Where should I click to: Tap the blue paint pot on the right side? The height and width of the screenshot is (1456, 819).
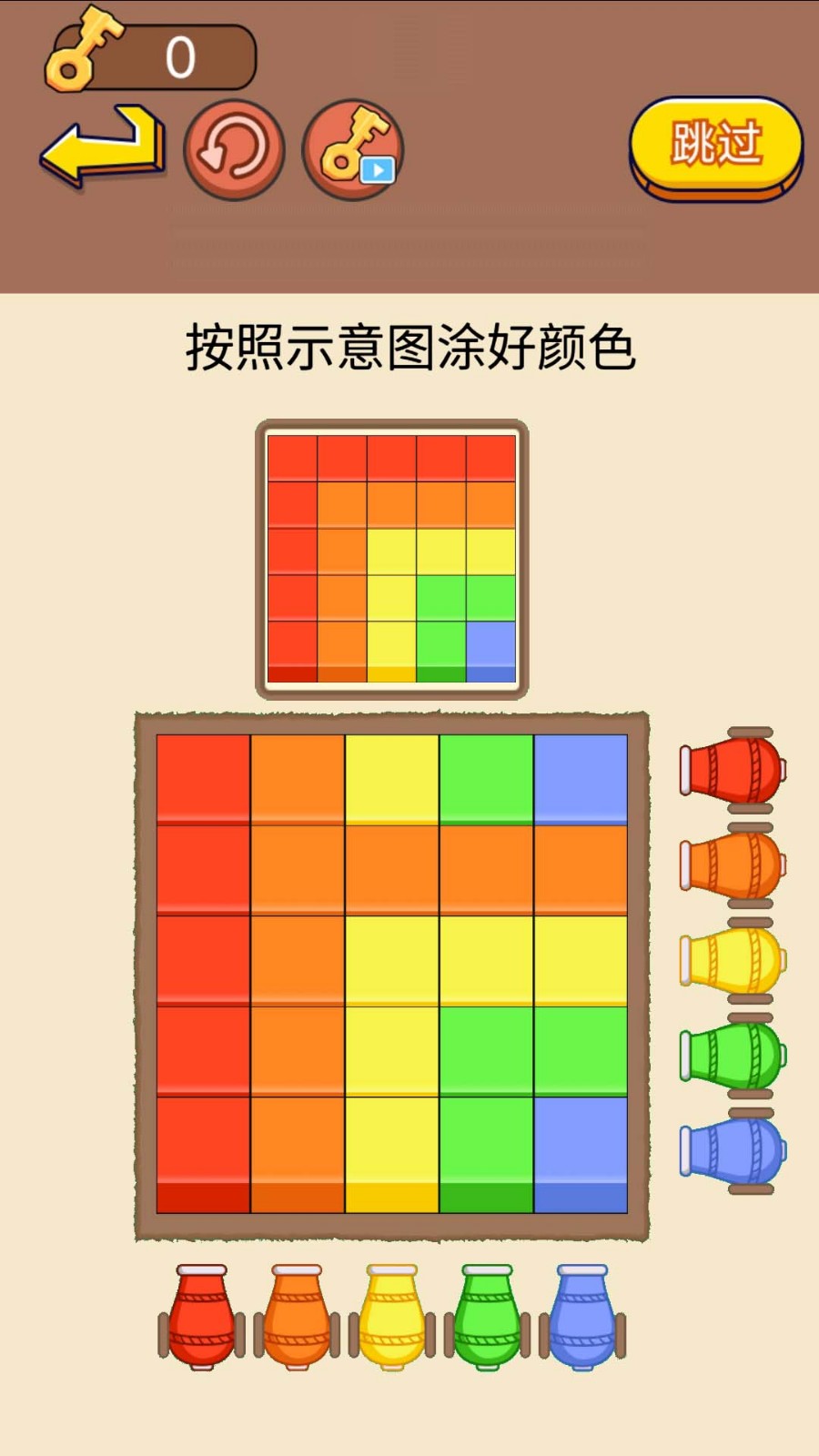coord(733,1151)
